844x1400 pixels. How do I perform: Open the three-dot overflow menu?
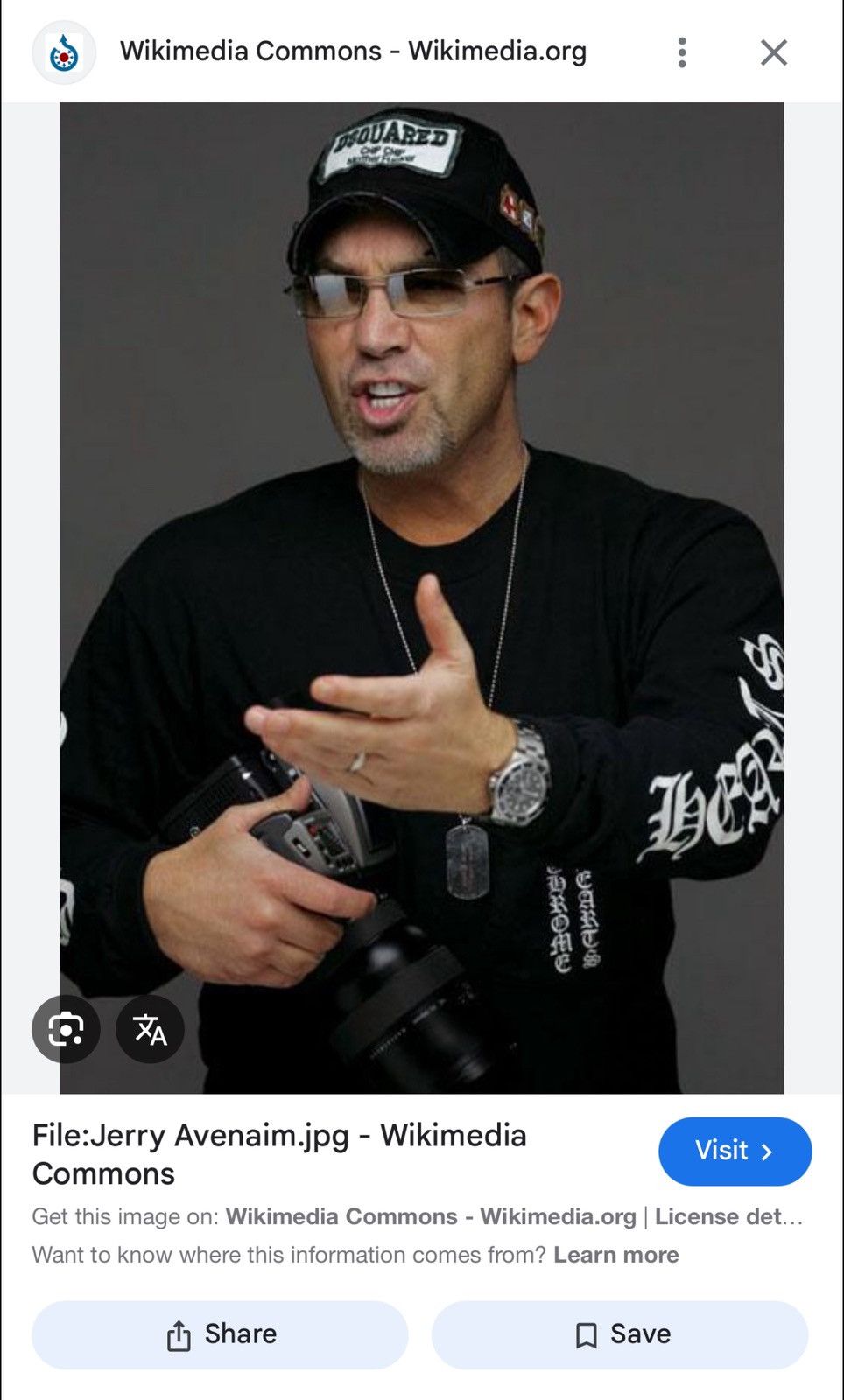click(682, 52)
